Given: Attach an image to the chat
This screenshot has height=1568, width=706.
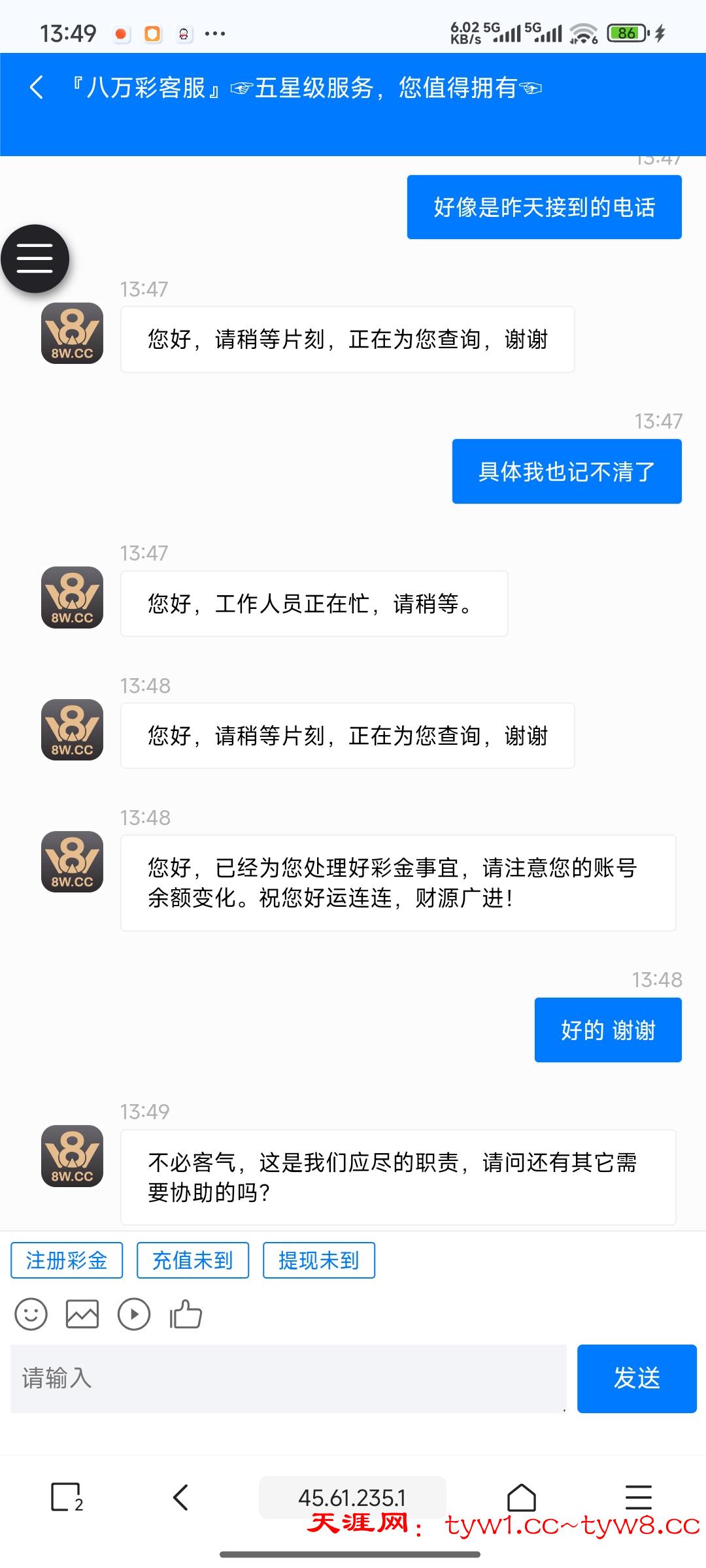Looking at the screenshot, I should click(82, 1315).
